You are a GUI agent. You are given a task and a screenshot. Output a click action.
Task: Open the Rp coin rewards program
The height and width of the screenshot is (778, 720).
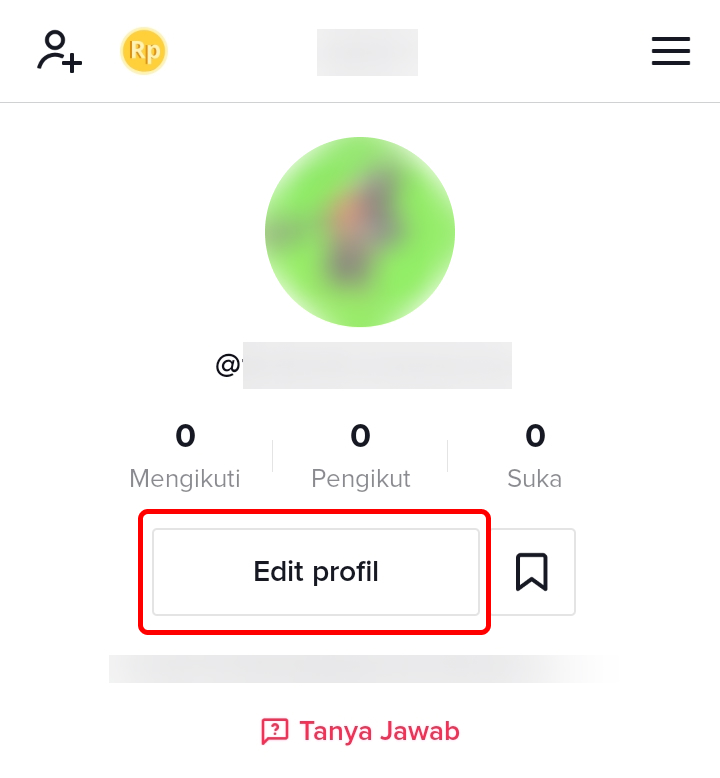(143, 50)
